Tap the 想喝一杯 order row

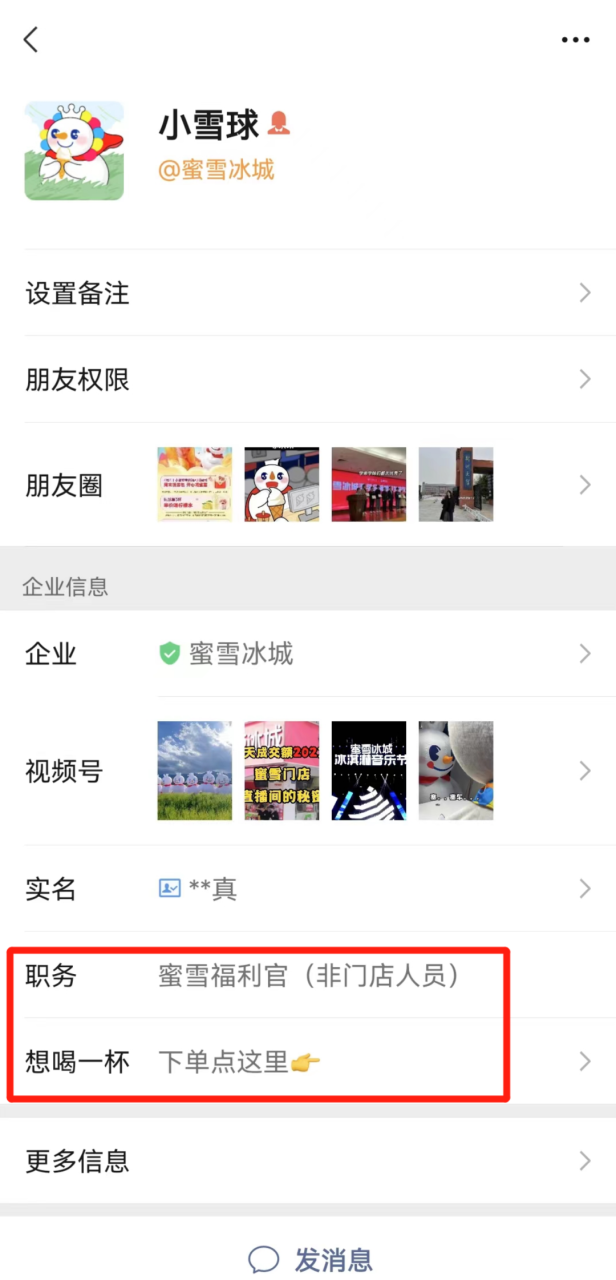point(308,1061)
